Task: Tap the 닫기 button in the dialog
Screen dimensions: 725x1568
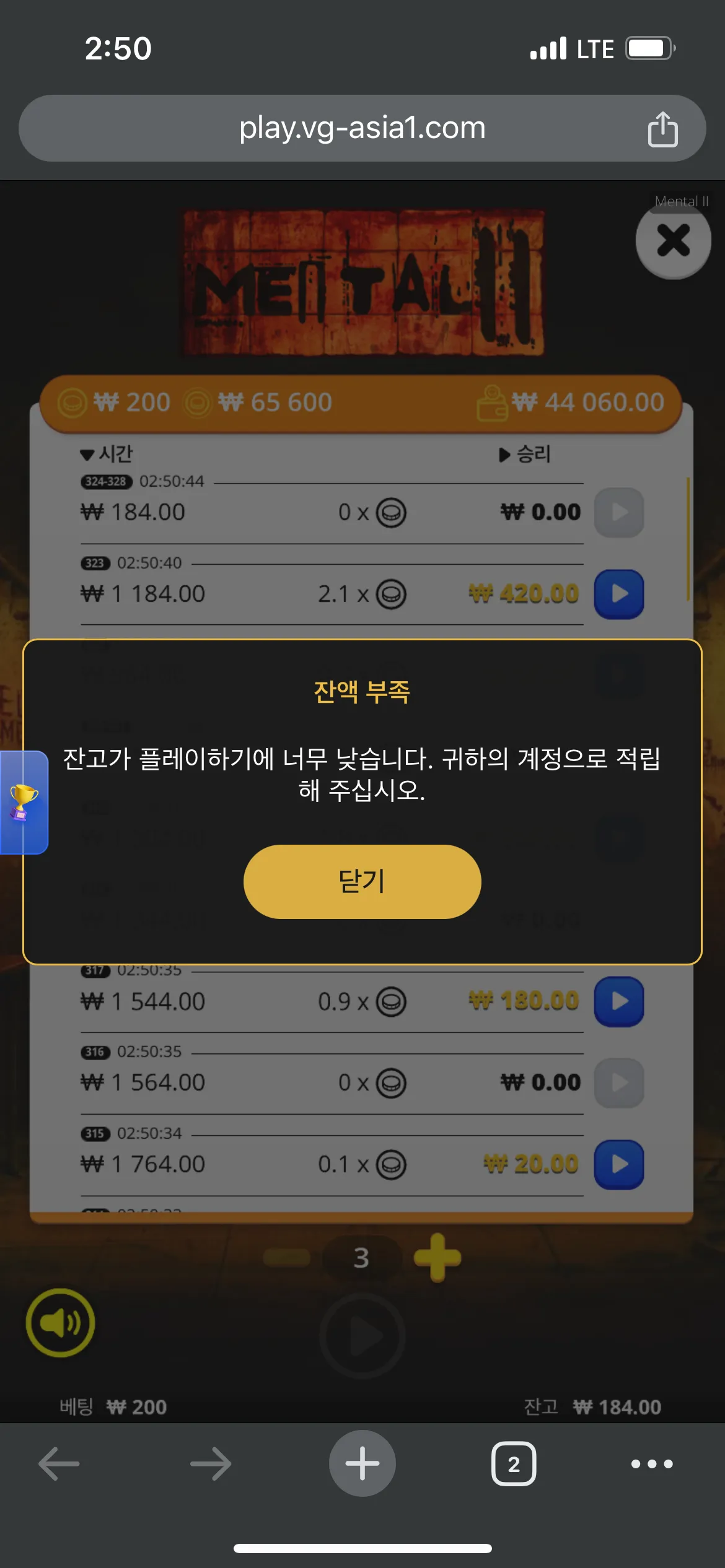Action: pyautogui.click(x=362, y=881)
